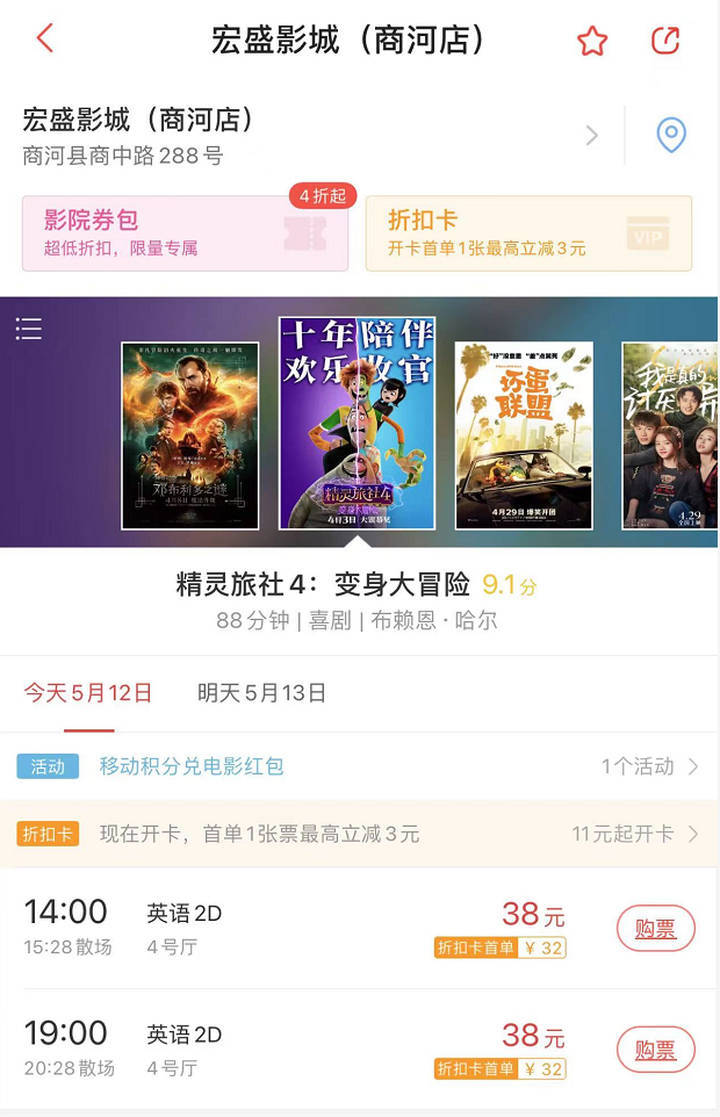Viewport: 720px width, 1117px height.
Task: Switch to 明天 5月13日 showtimes
Action: point(262,692)
